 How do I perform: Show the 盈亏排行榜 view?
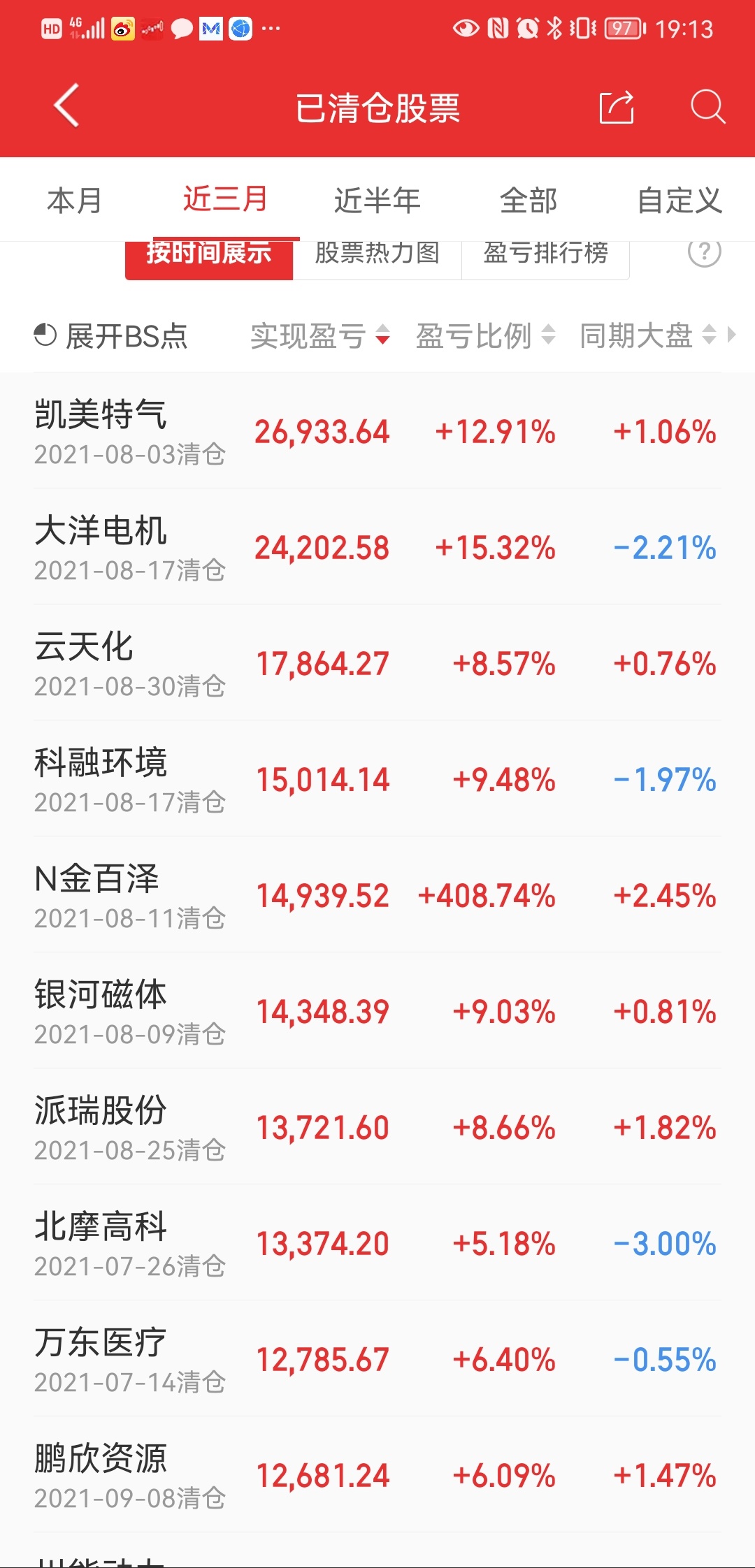pyautogui.click(x=545, y=254)
